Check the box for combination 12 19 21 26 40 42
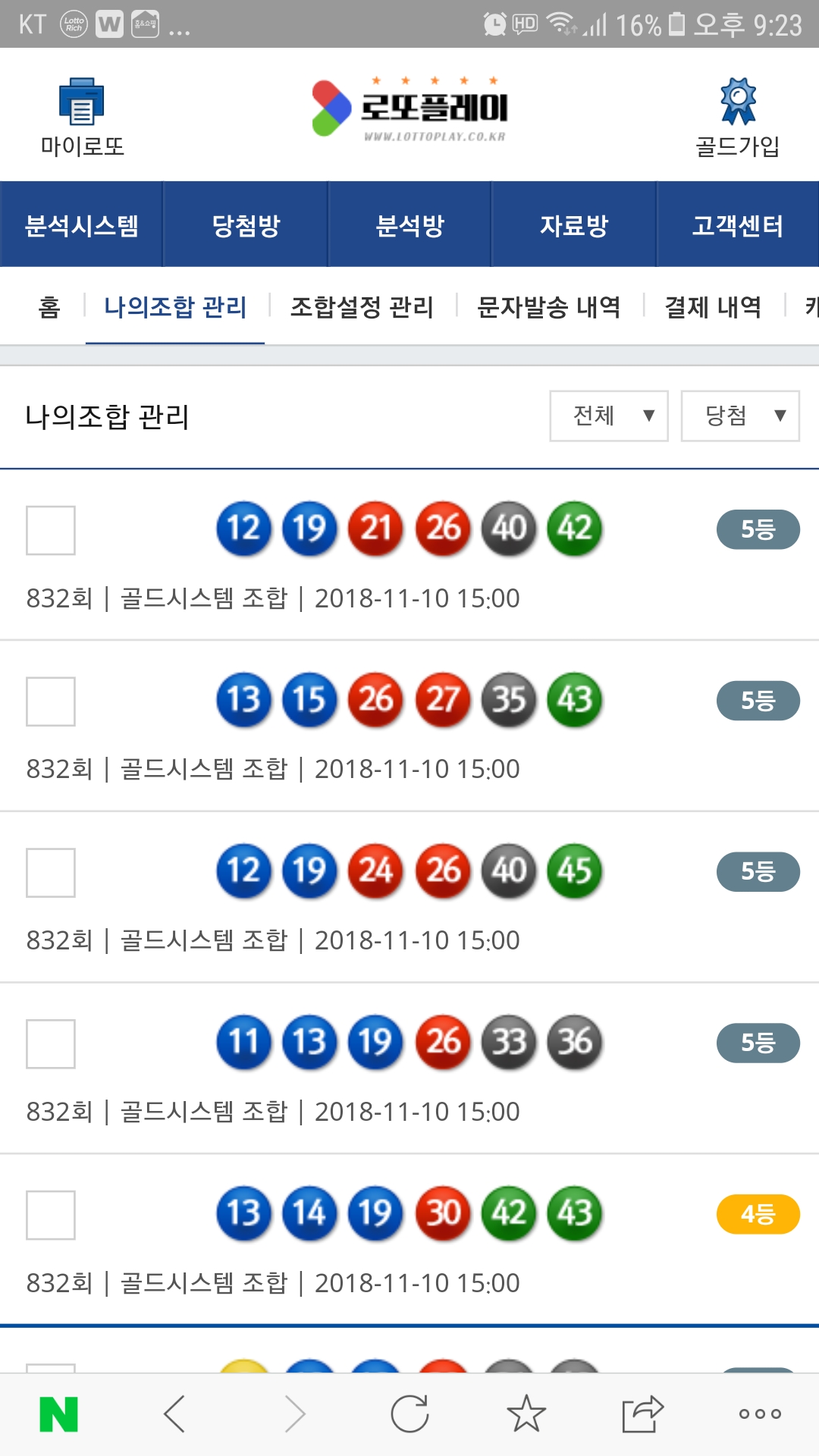 [51, 530]
